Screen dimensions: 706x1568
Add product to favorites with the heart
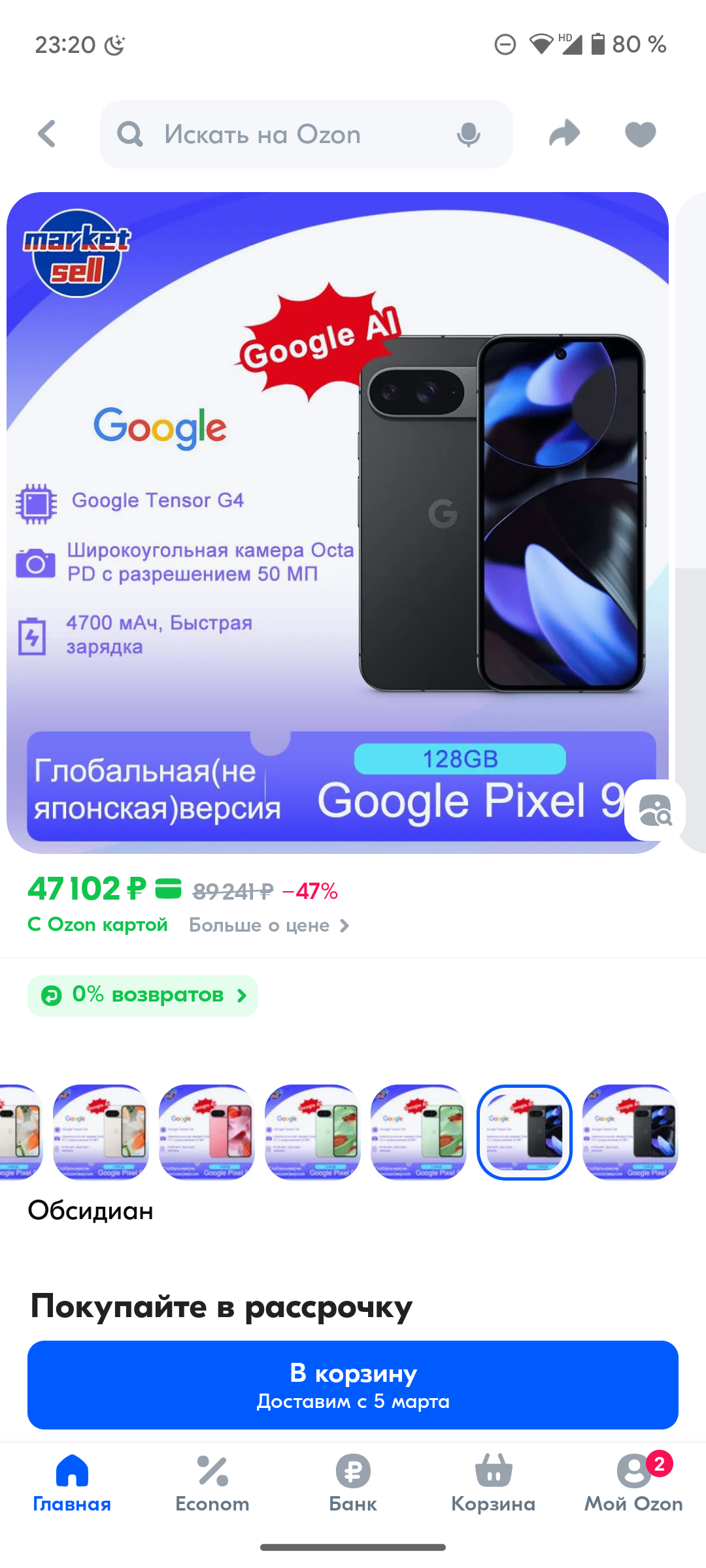coord(640,134)
